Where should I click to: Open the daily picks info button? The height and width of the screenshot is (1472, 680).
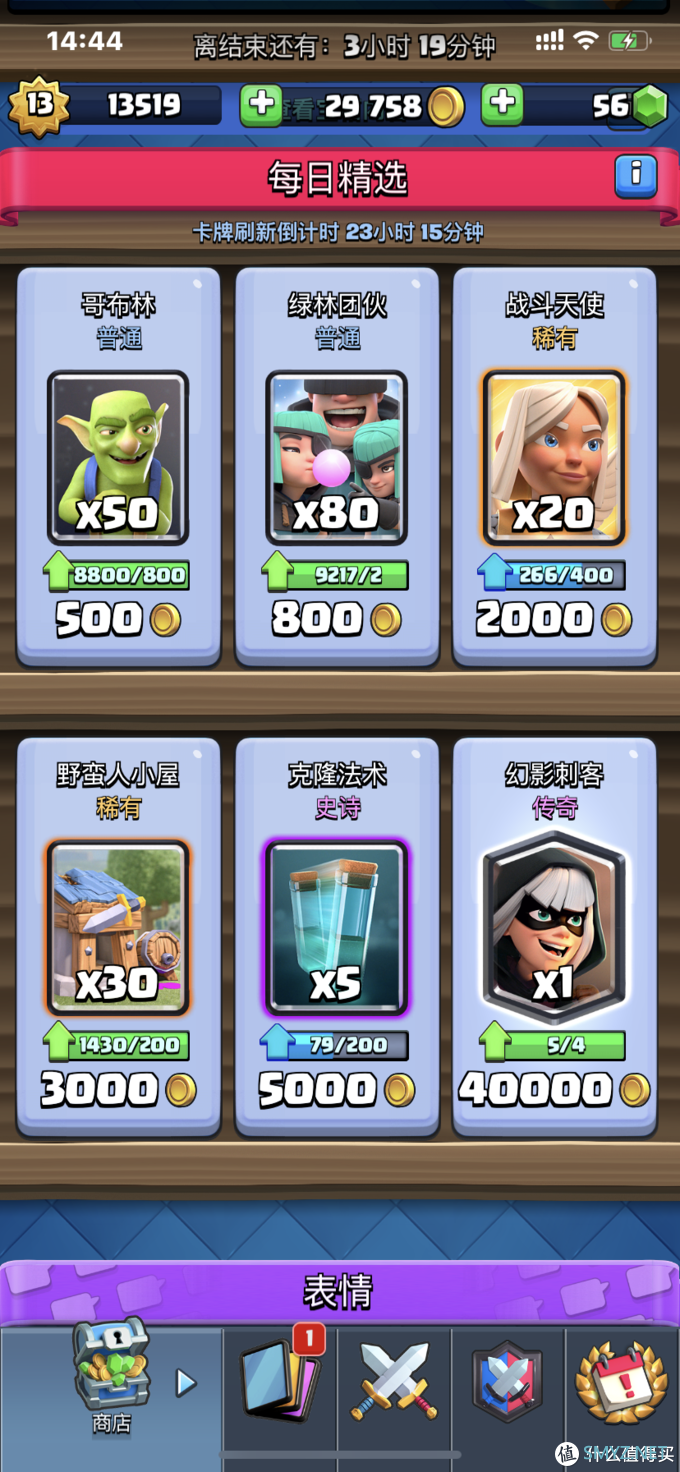pyautogui.click(x=634, y=177)
